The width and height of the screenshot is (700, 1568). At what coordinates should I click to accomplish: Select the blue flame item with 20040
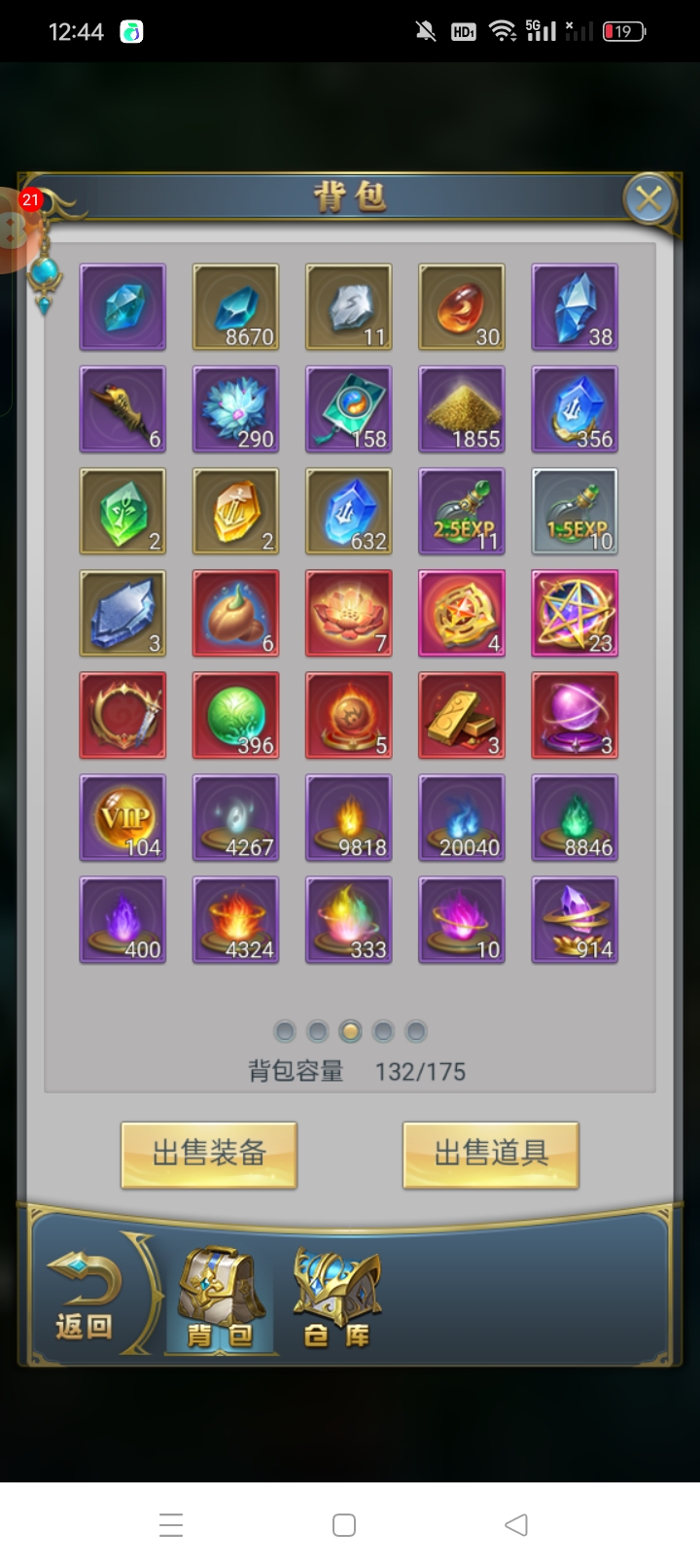(462, 818)
